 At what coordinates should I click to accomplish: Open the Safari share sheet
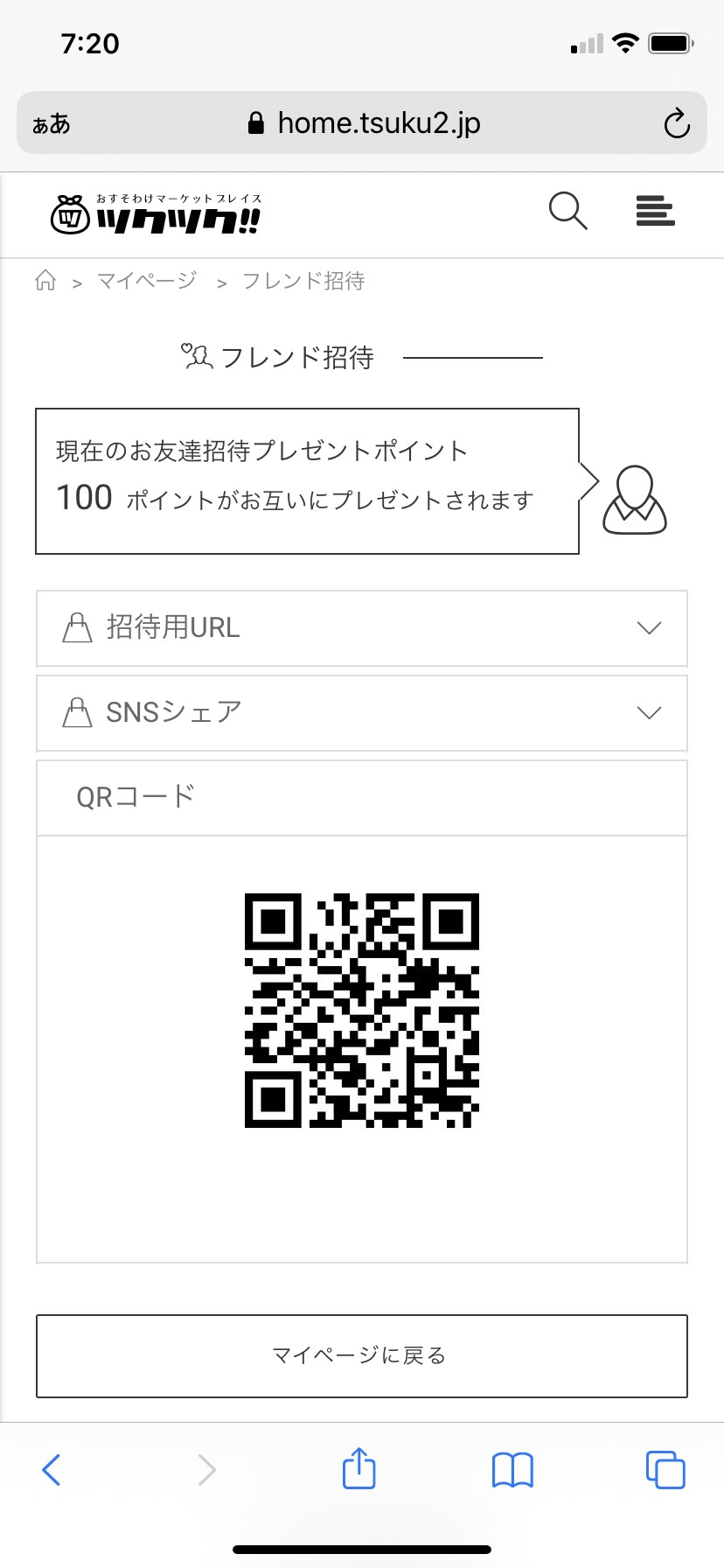pos(359,1467)
